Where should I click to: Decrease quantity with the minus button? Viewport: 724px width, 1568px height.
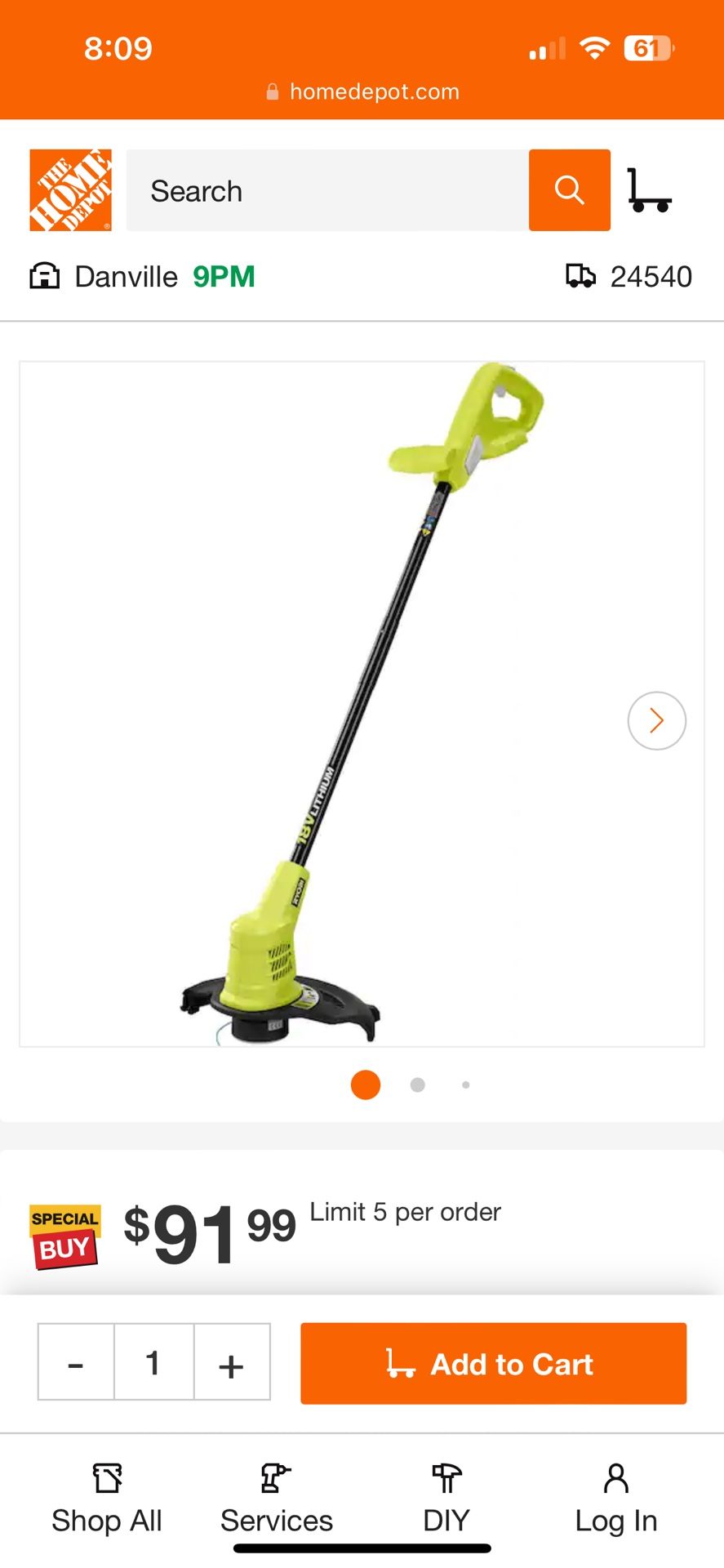point(76,1364)
